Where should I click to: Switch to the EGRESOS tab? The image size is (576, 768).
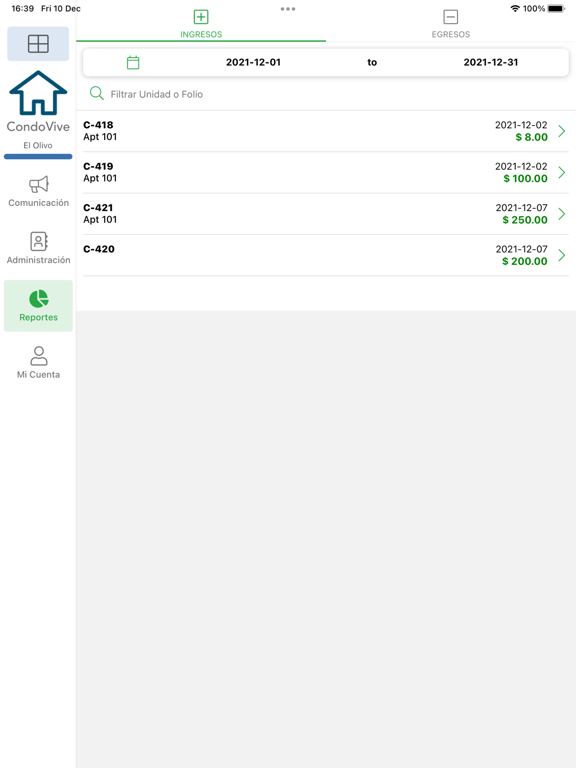pos(451,24)
